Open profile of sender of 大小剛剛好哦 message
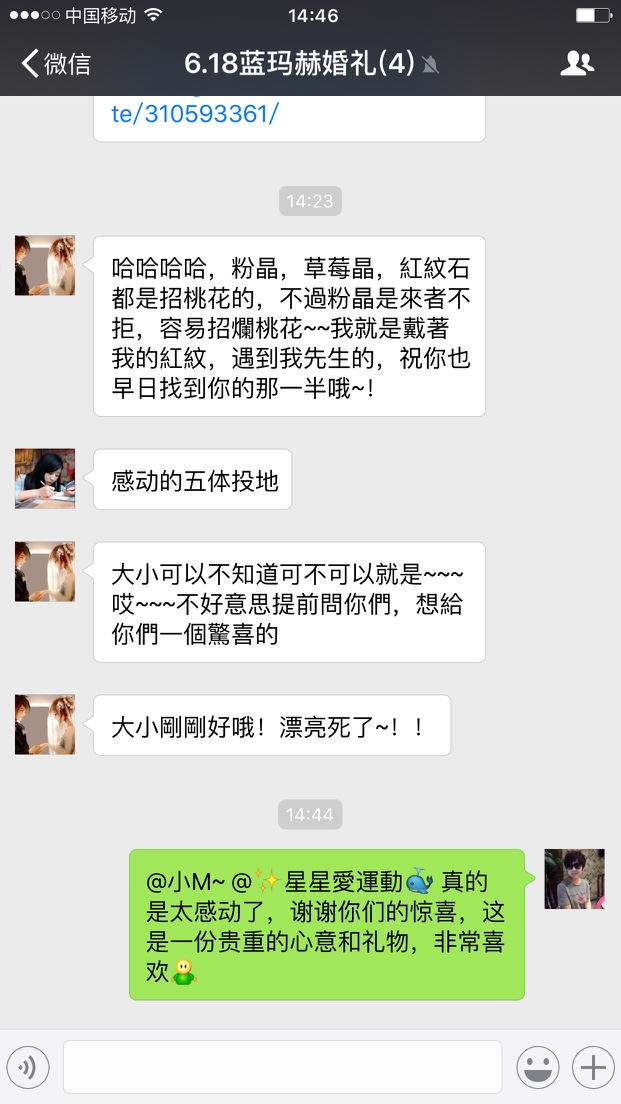The width and height of the screenshot is (621, 1104). (x=45, y=724)
